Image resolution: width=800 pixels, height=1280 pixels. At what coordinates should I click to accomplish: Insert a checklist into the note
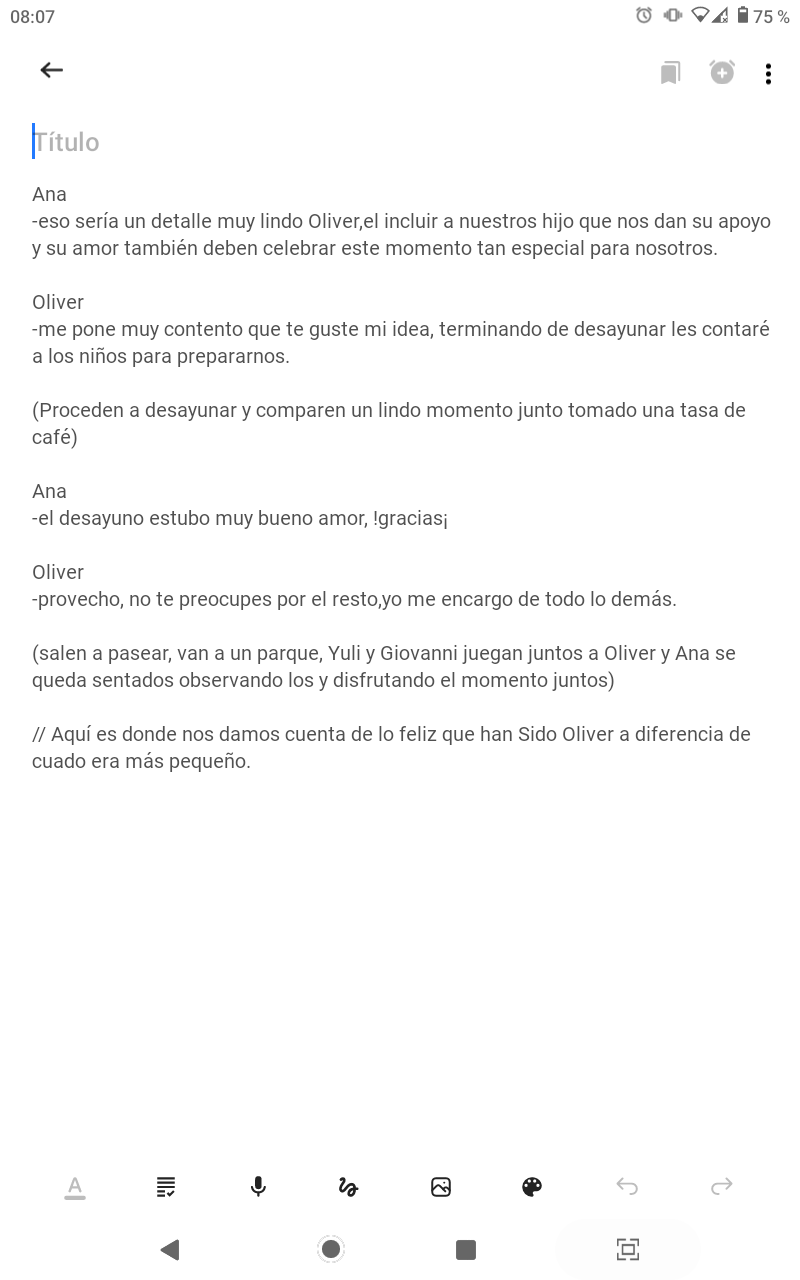click(166, 1187)
